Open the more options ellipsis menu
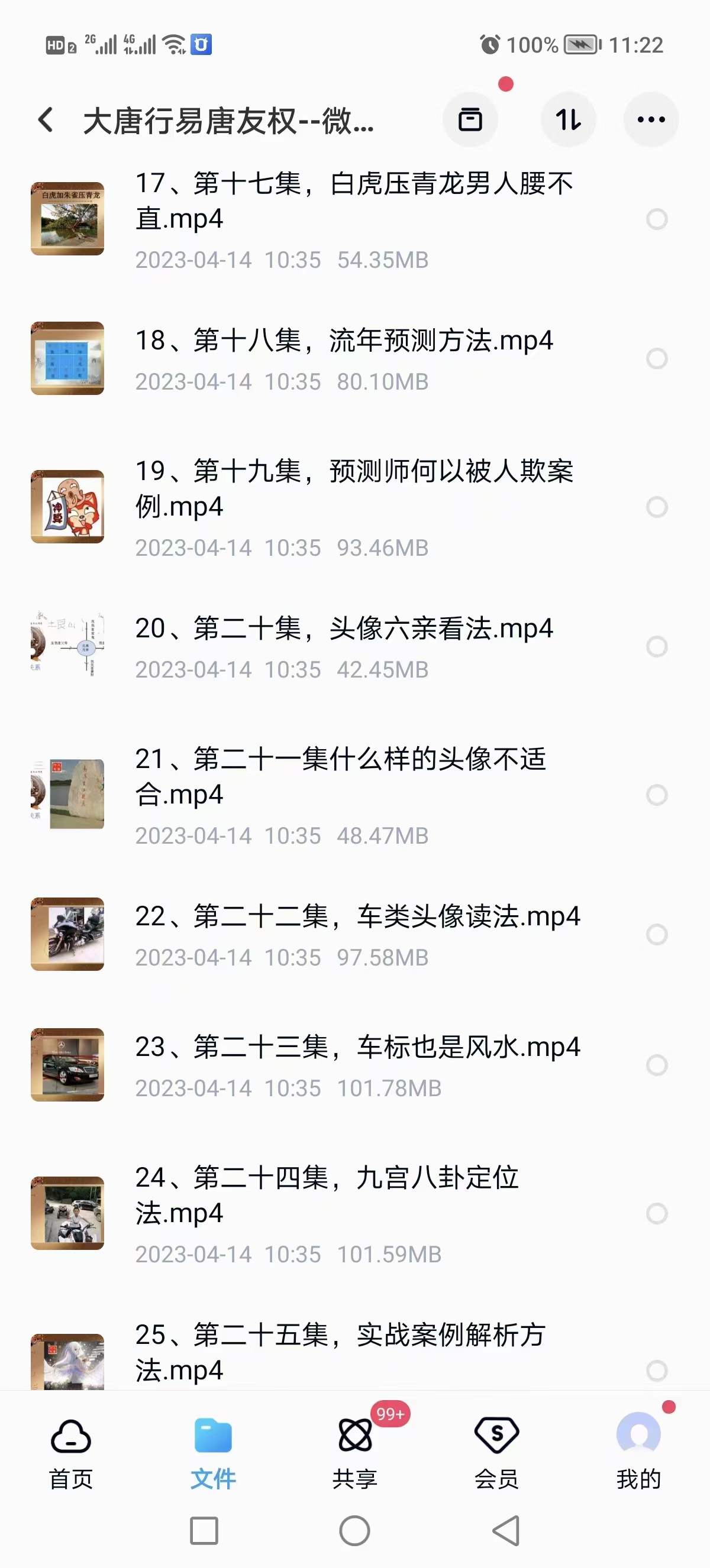The width and height of the screenshot is (710, 1568). (x=651, y=120)
